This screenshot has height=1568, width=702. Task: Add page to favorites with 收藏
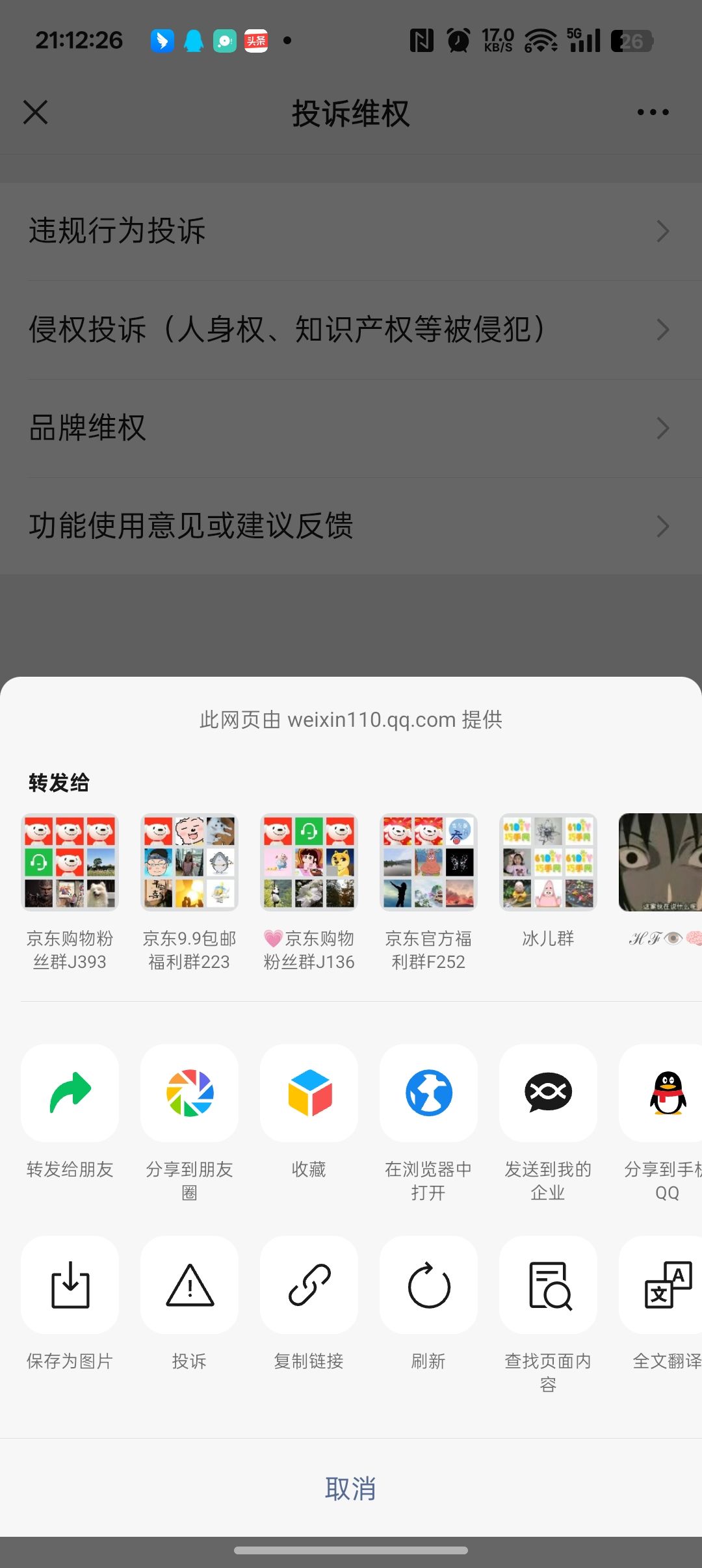[309, 1093]
